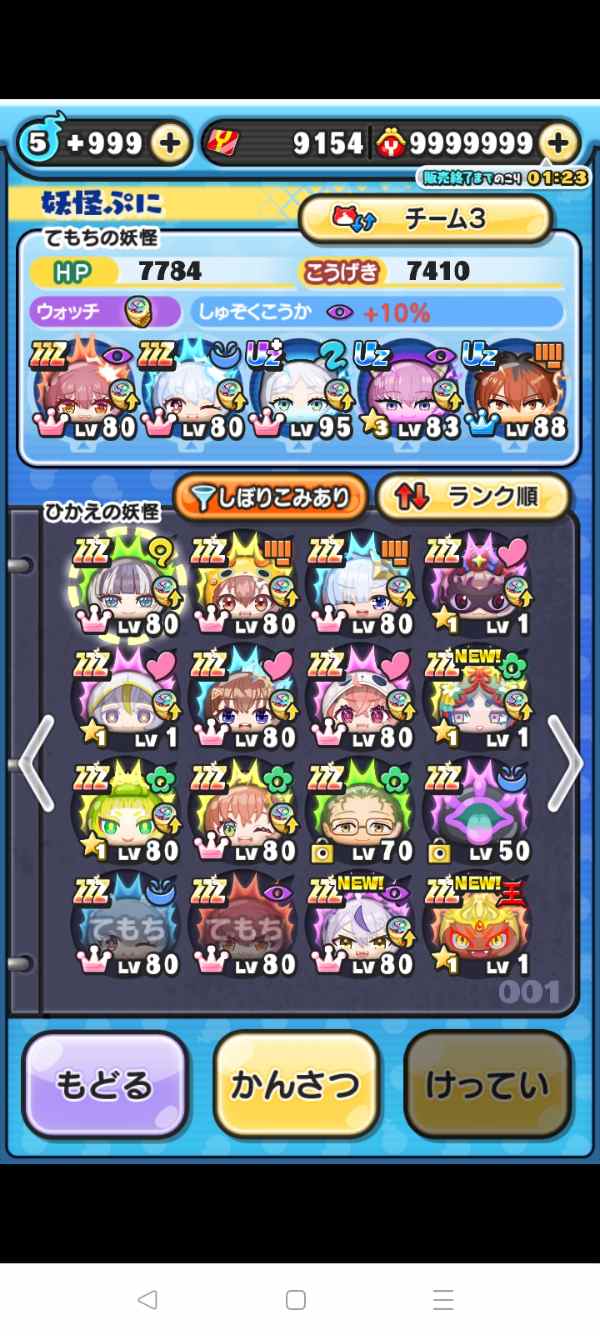Add more Y-money with the plus button
Image resolution: width=600 pixels, height=1336 pixels.
[x=558, y=144]
